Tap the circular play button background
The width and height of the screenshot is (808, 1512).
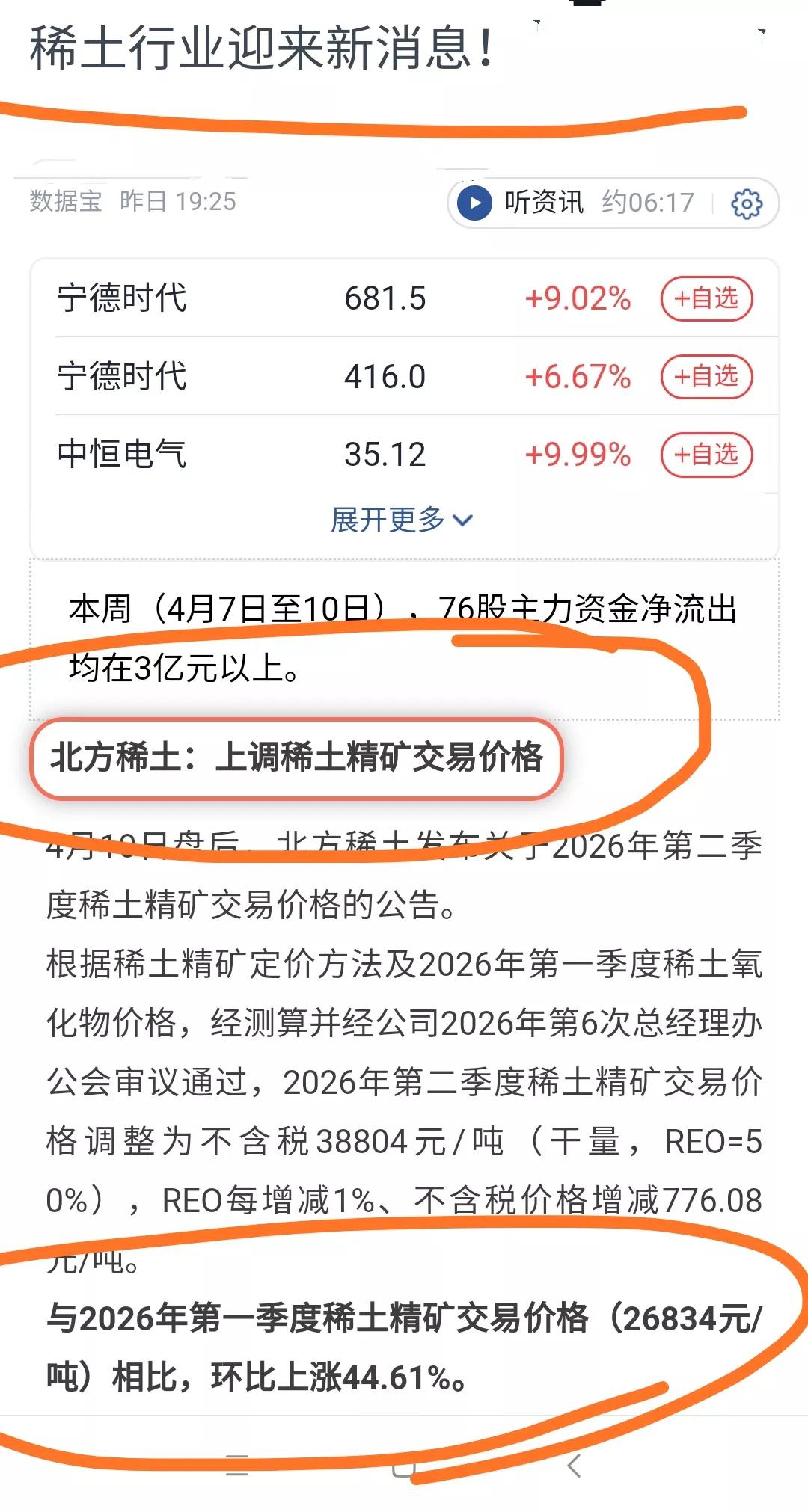474,203
